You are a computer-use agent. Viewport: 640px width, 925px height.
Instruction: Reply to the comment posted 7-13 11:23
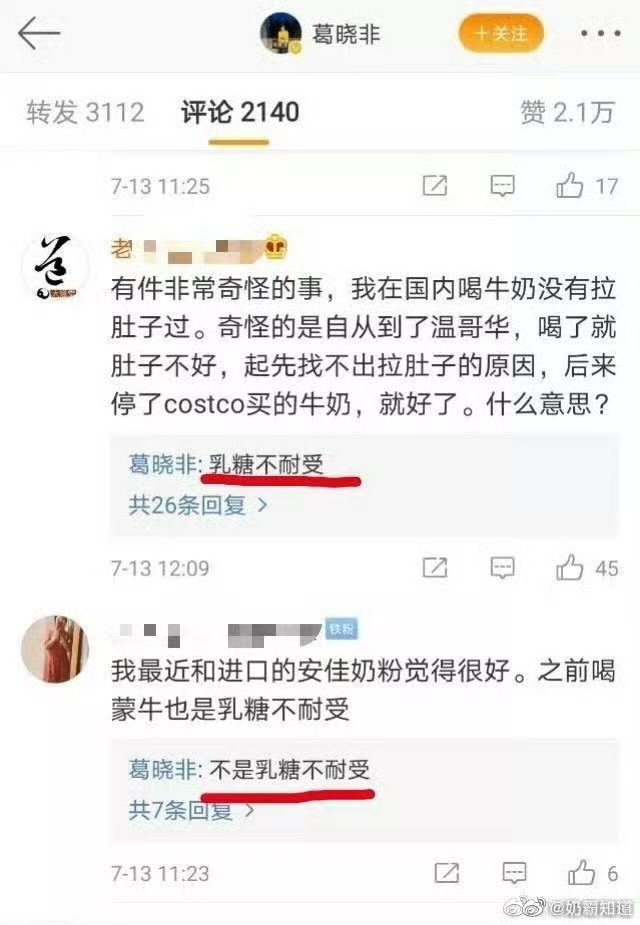tap(514, 872)
